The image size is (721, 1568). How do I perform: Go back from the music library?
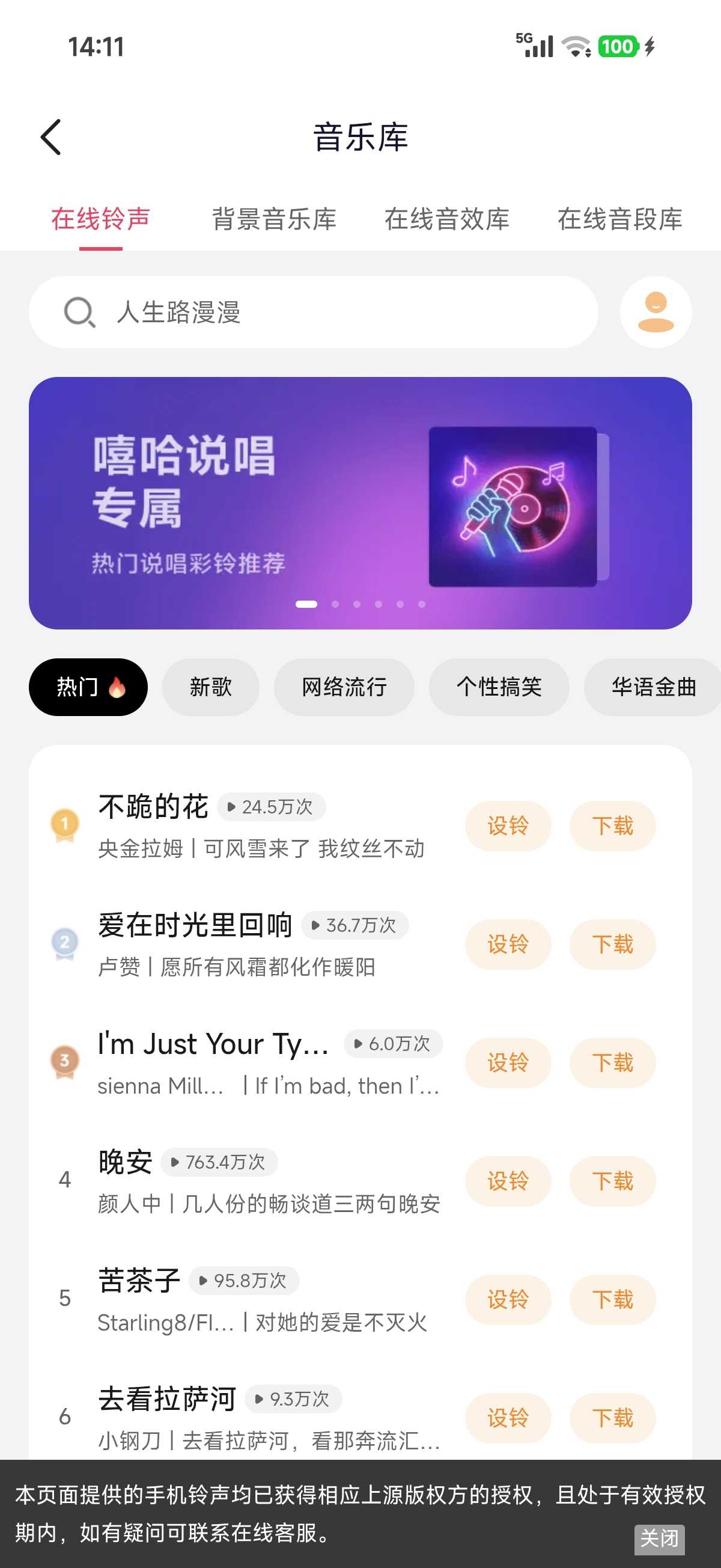[51, 137]
